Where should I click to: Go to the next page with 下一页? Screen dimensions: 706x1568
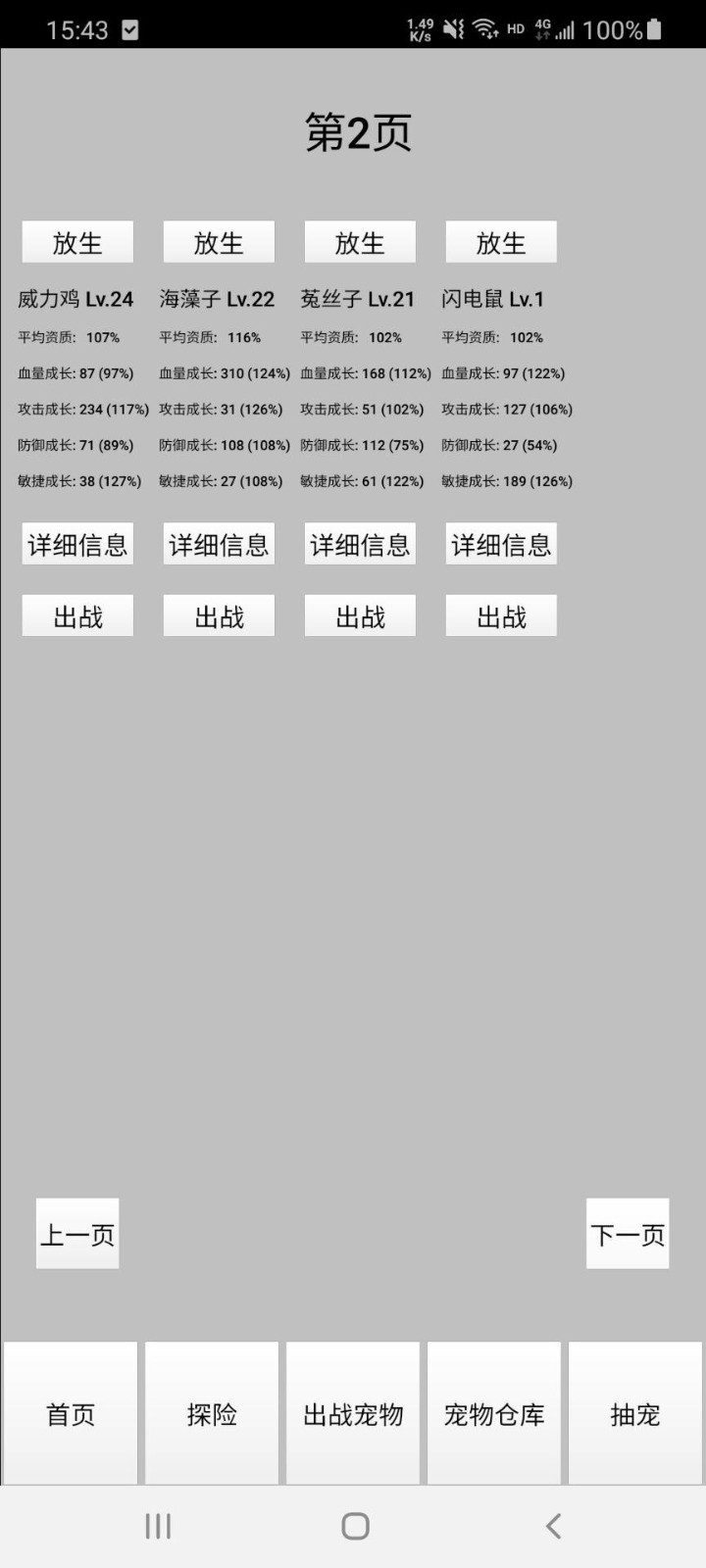point(628,1235)
